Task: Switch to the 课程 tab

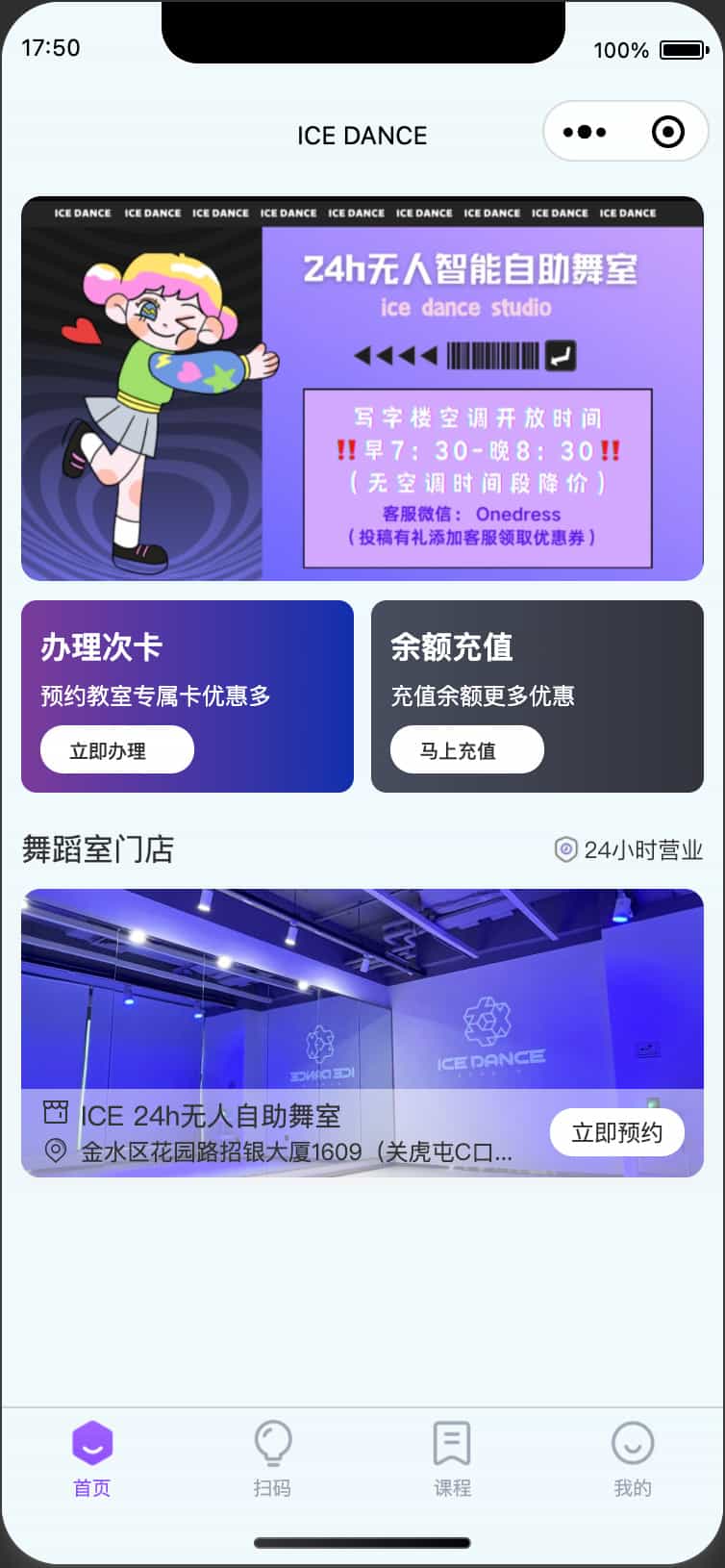Action: 452,1459
